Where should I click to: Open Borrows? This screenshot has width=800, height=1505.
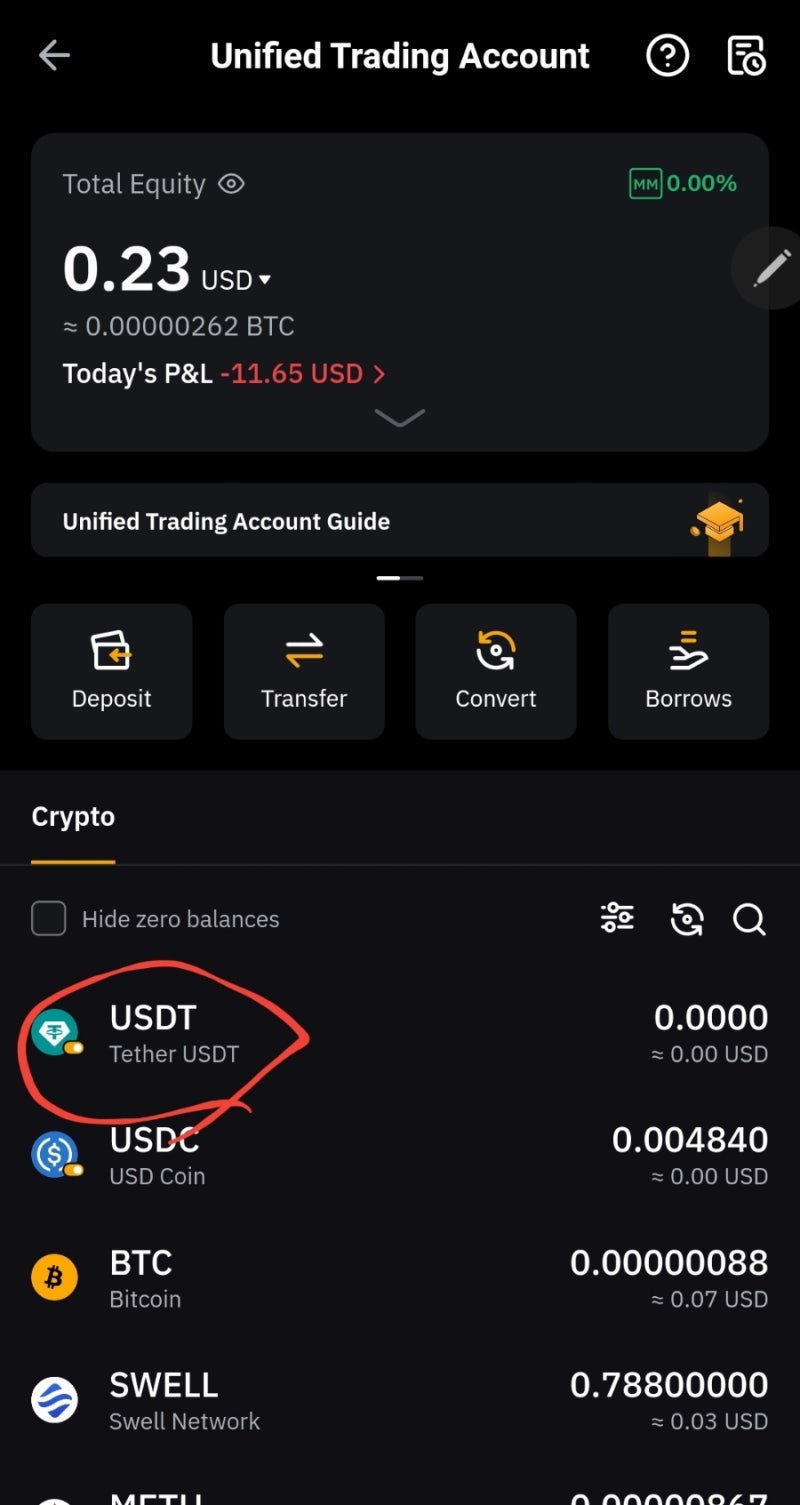coord(688,671)
